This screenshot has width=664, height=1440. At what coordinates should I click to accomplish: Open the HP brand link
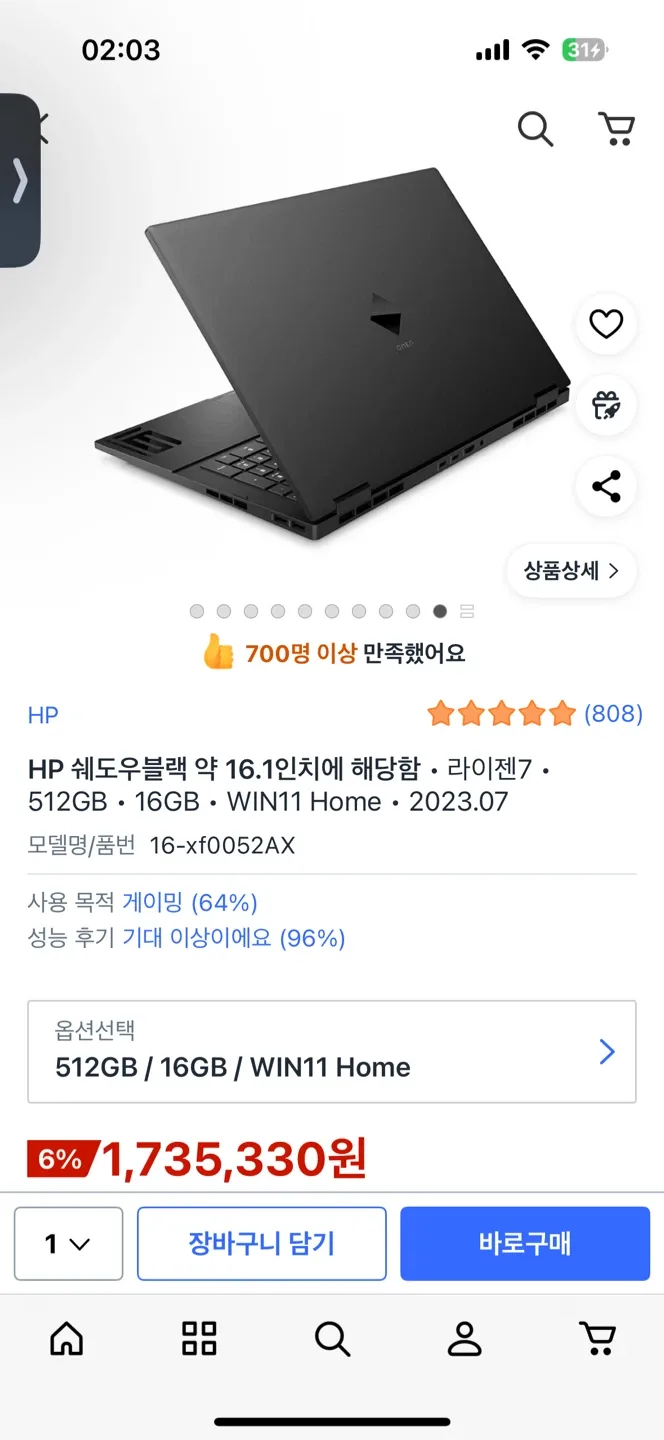pyautogui.click(x=43, y=714)
